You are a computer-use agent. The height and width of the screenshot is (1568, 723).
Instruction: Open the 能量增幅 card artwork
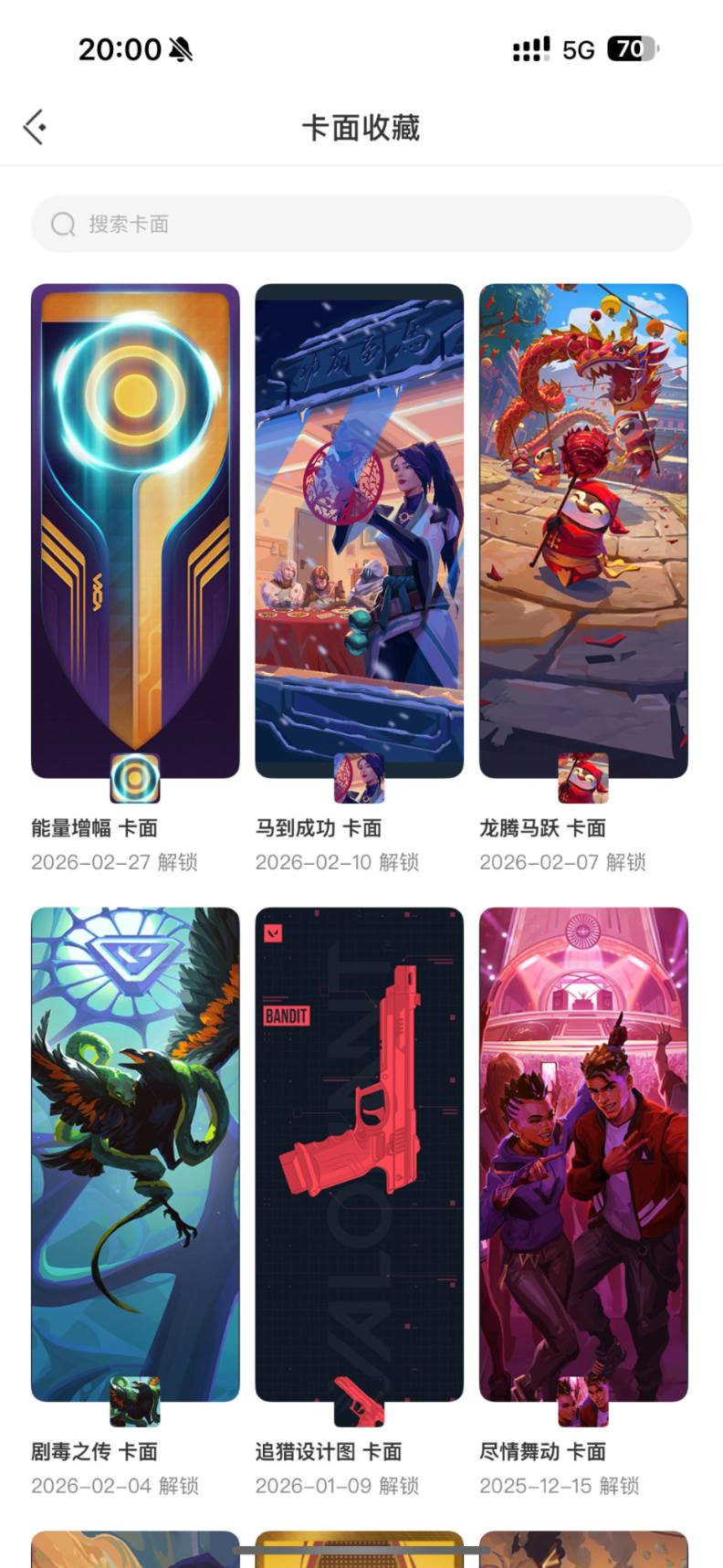tap(134, 521)
